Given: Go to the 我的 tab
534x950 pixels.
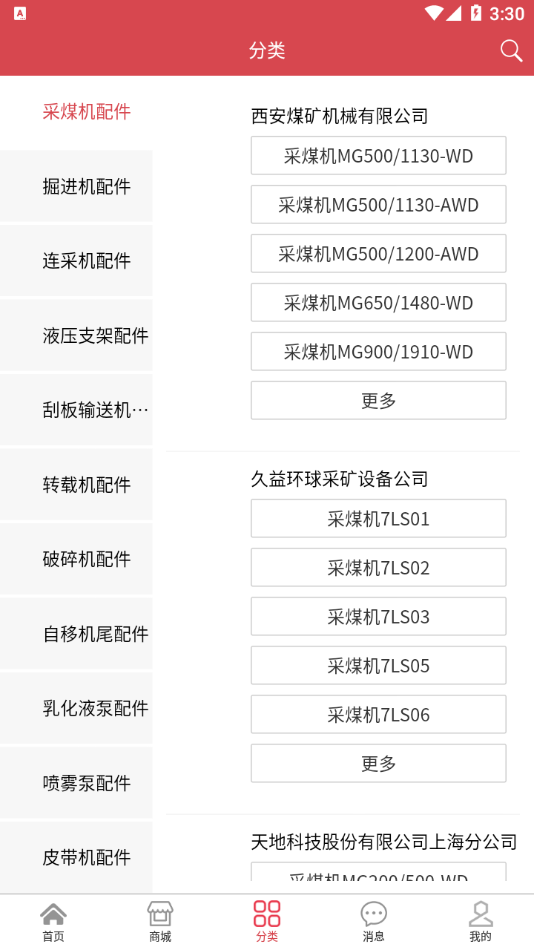Looking at the screenshot, I should (480, 922).
